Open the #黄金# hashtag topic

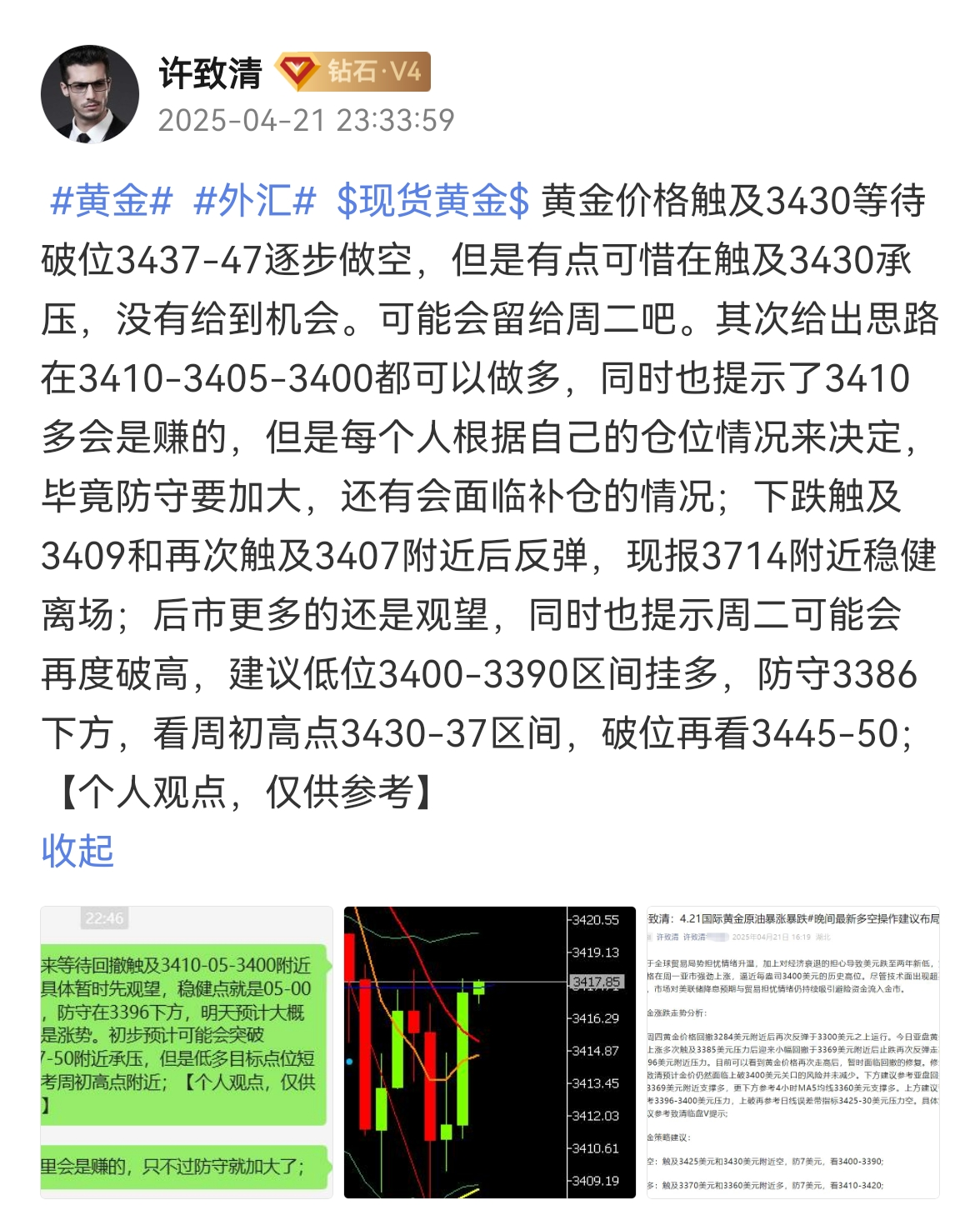(x=112, y=201)
